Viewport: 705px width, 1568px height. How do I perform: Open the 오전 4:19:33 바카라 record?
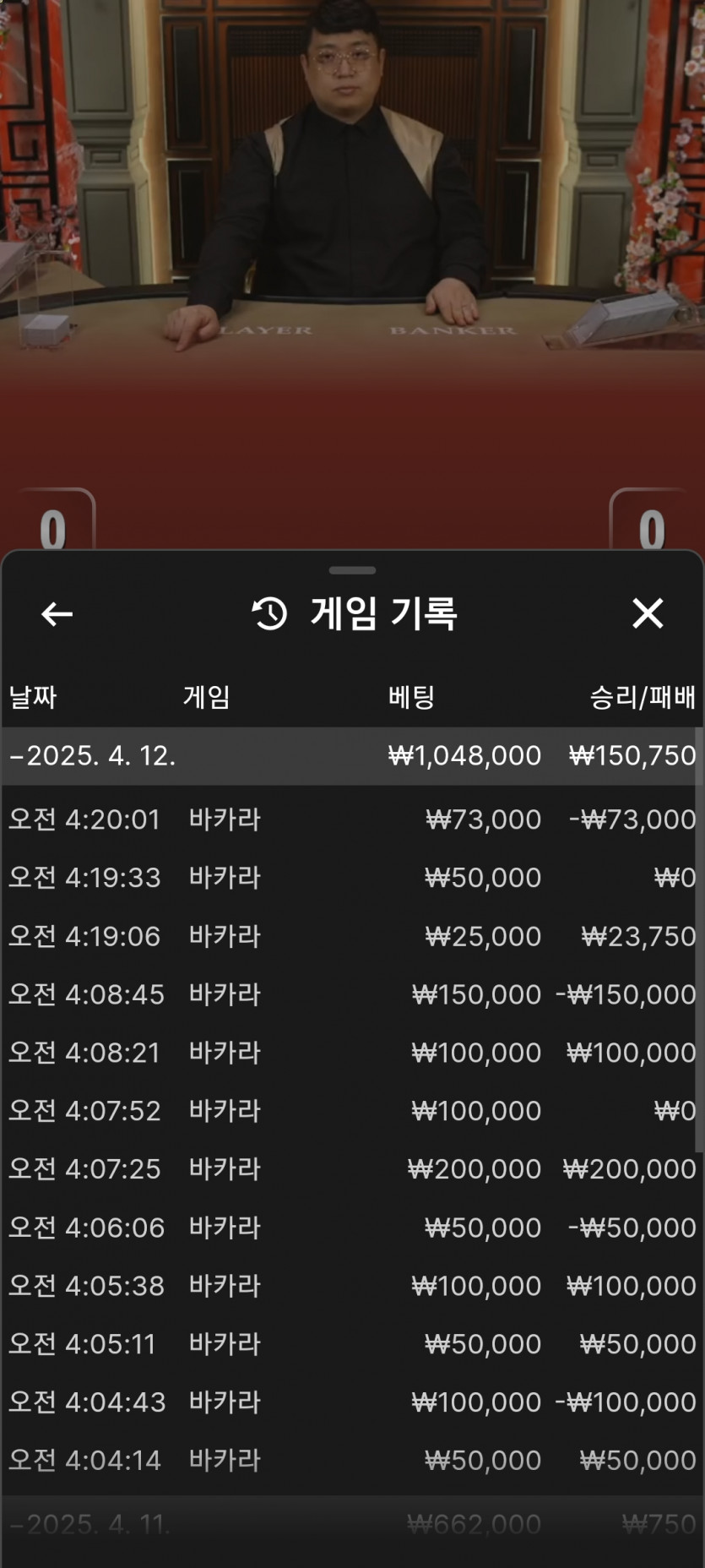pyautogui.click(x=351, y=877)
